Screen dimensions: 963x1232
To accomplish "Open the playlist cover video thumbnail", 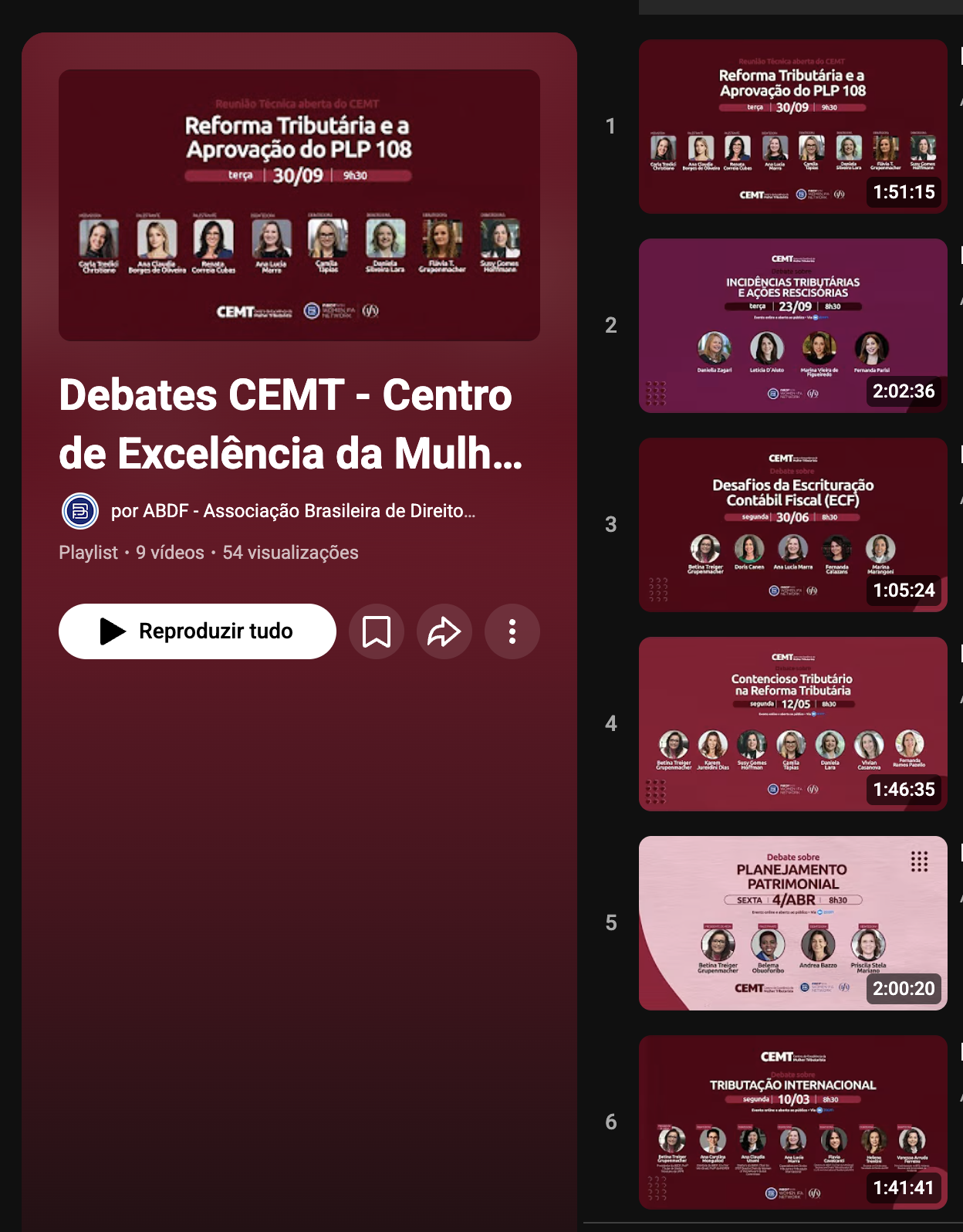I will pyautogui.click(x=299, y=205).
